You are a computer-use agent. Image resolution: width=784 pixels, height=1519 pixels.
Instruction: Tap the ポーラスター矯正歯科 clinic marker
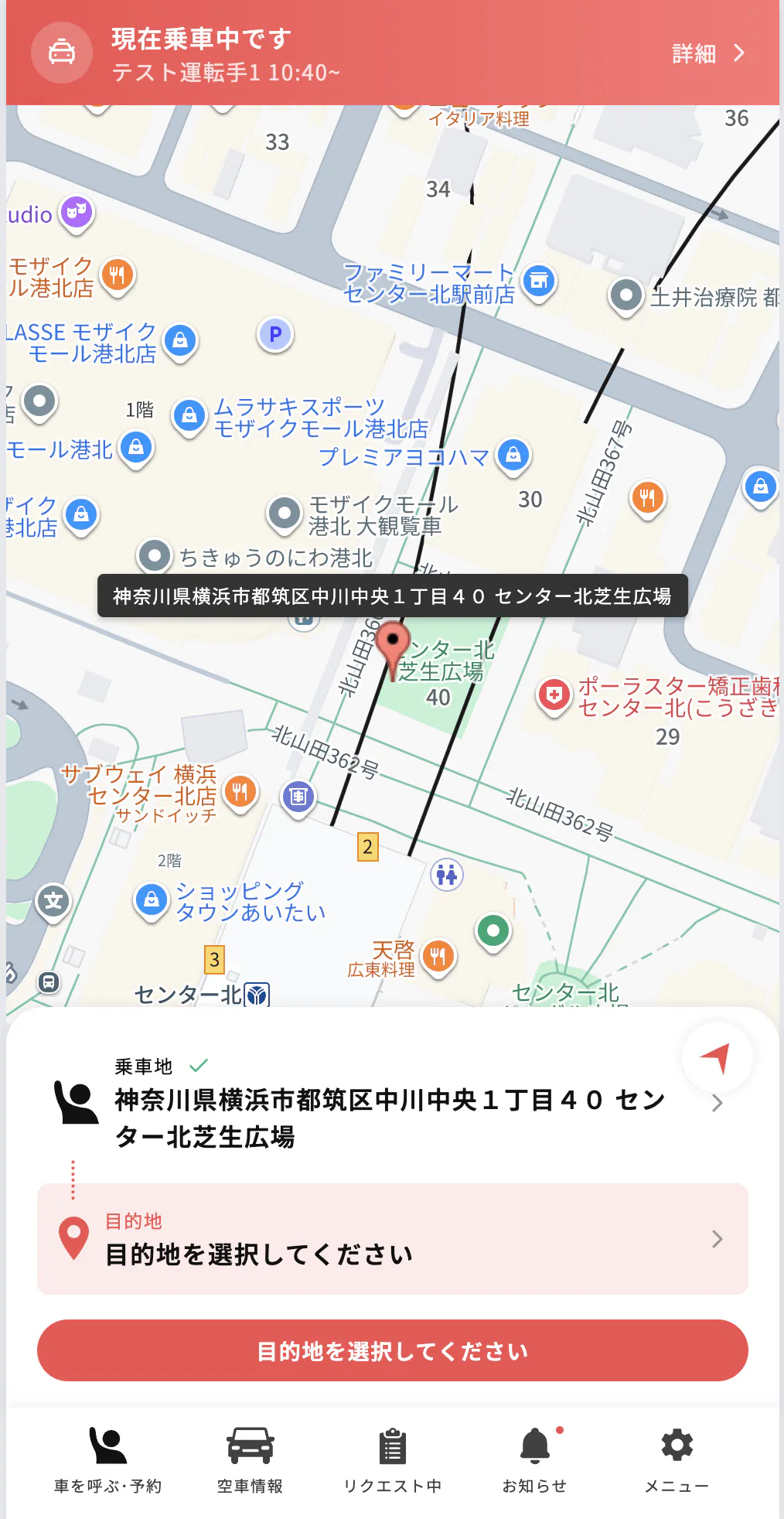[554, 695]
